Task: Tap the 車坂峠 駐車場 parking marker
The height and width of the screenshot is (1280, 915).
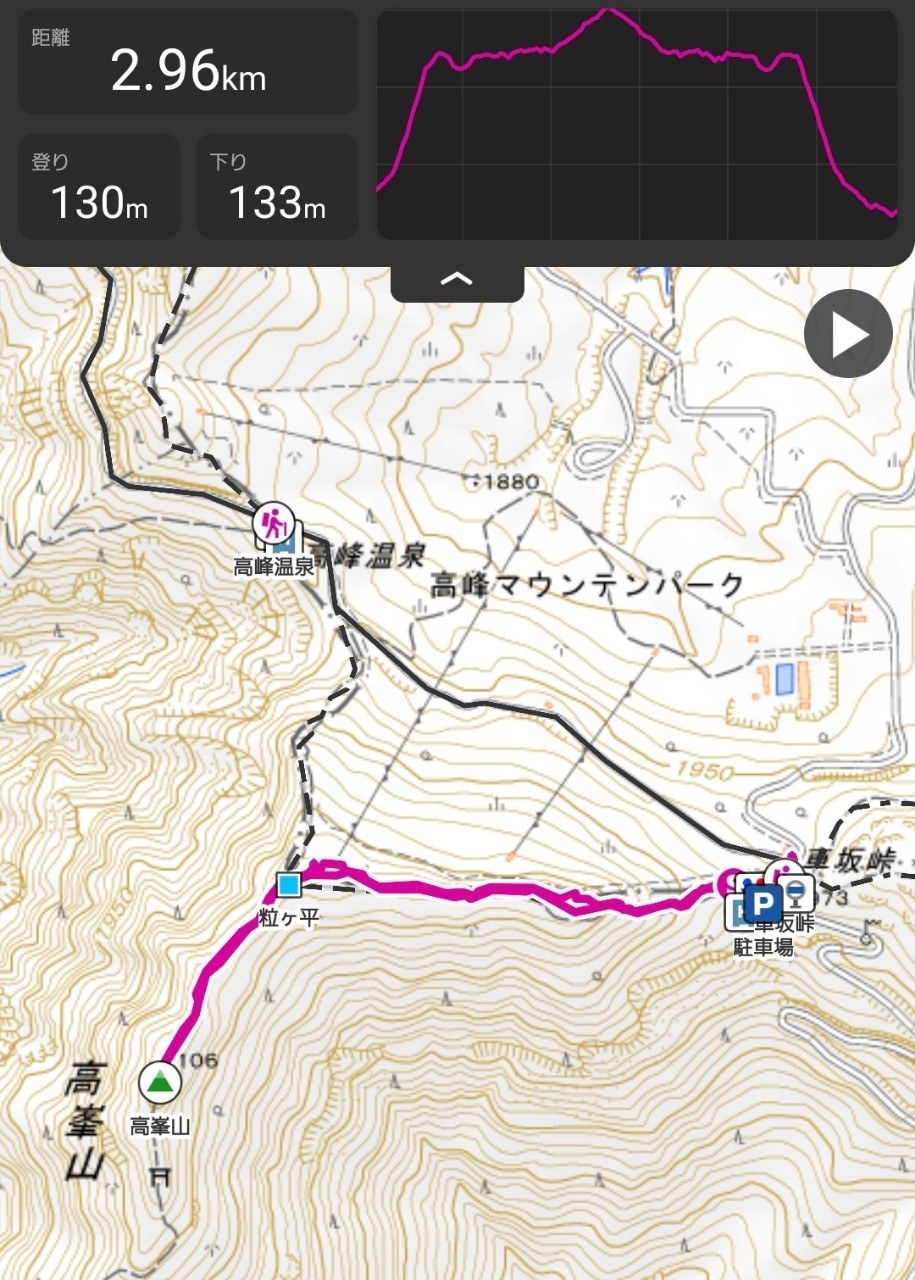Action: click(764, 906)
